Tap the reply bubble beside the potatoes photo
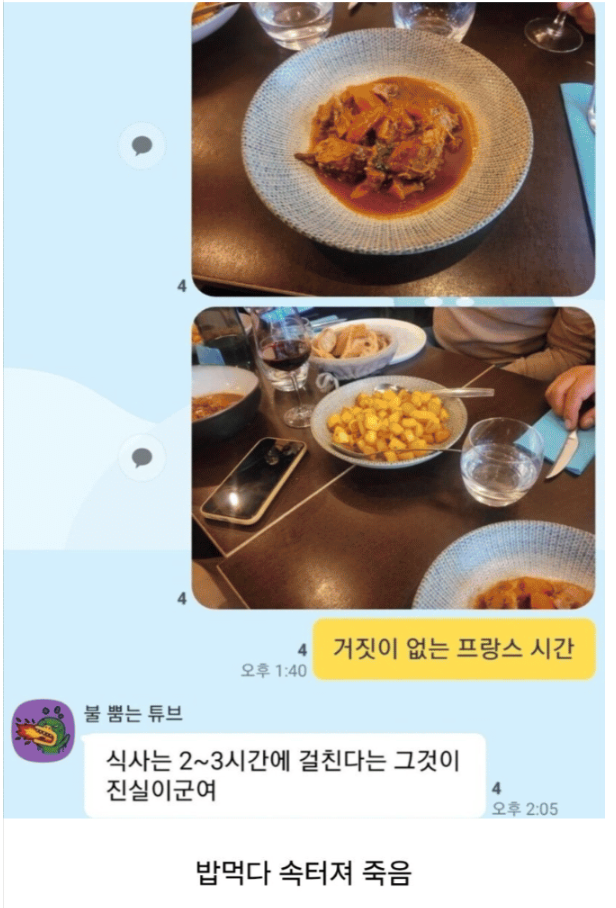The image size is (616, 908). click(x=142, y=458)
